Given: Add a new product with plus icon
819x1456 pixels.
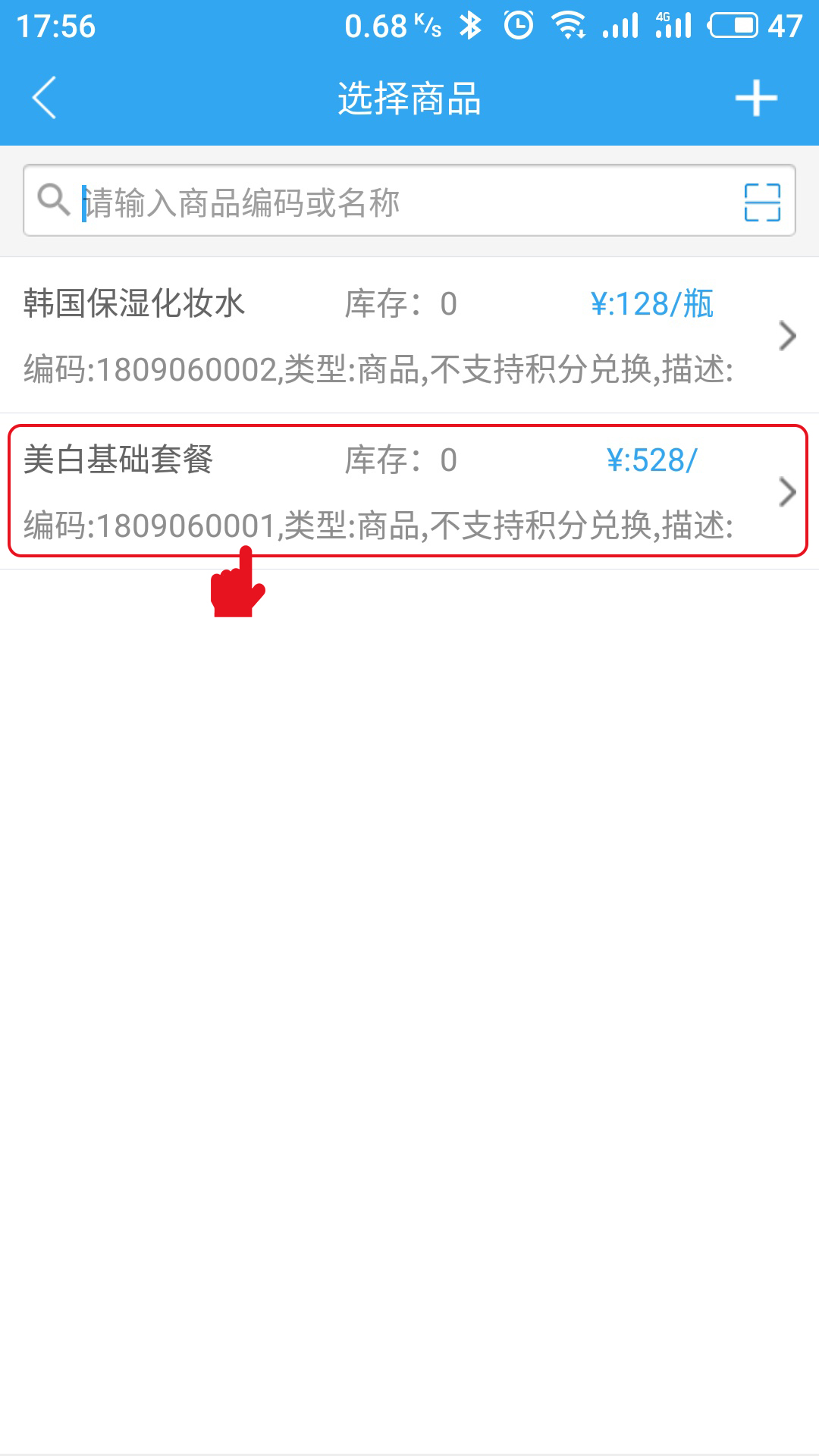Looking at the screenshot, I should 756,98.
